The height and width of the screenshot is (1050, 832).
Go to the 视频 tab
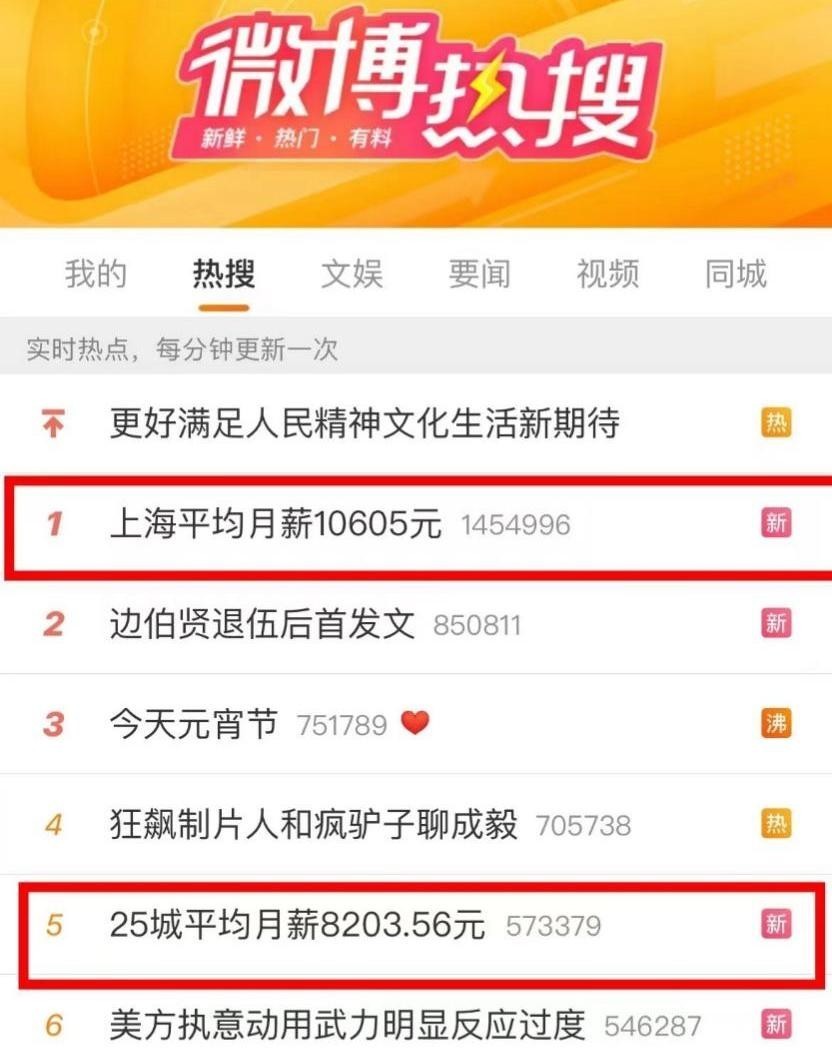(x=608, y=274)
